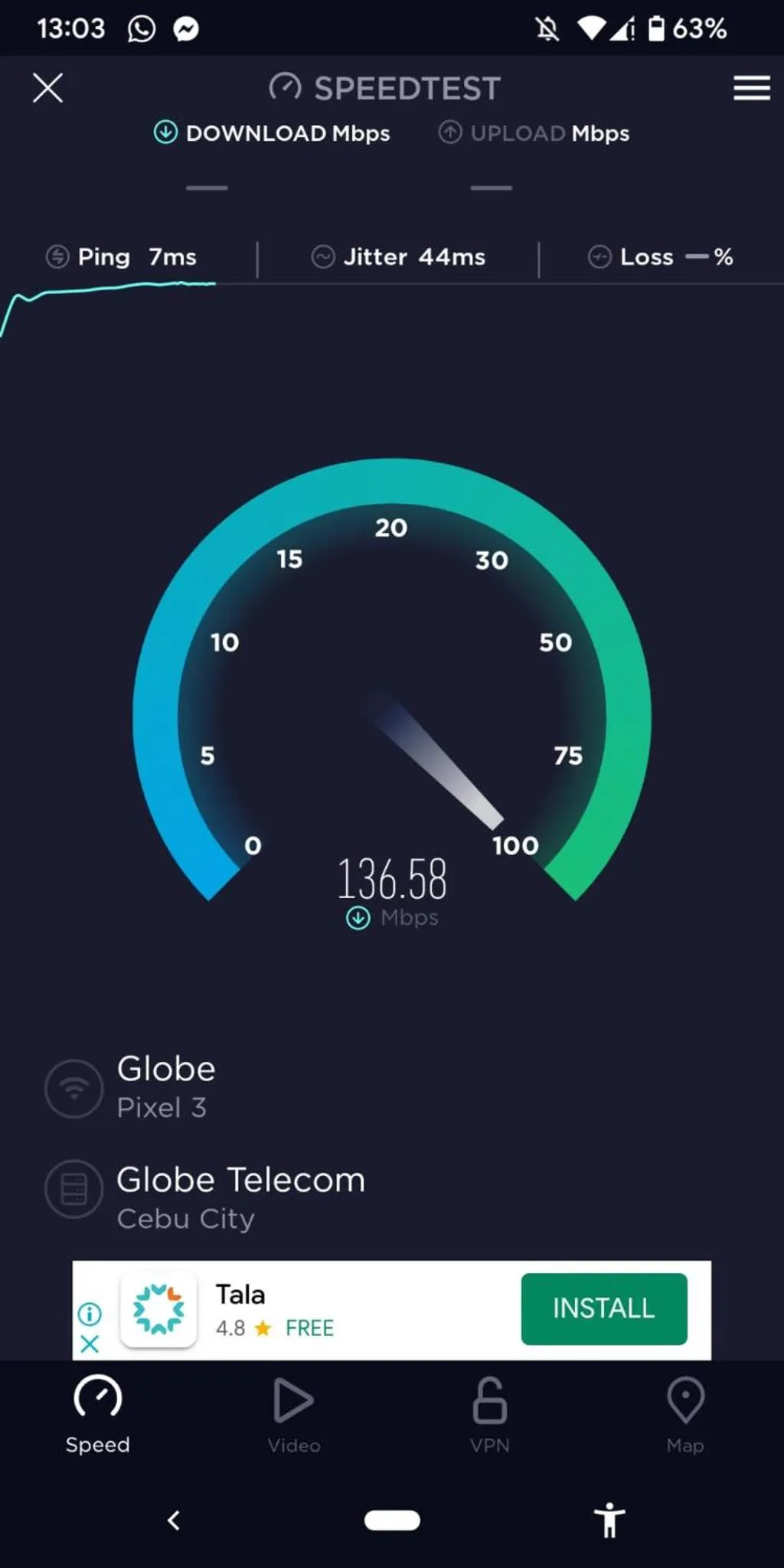Switch to the Video tab
This screenshot has height=1568, width=784.
tap(294, 1415)
